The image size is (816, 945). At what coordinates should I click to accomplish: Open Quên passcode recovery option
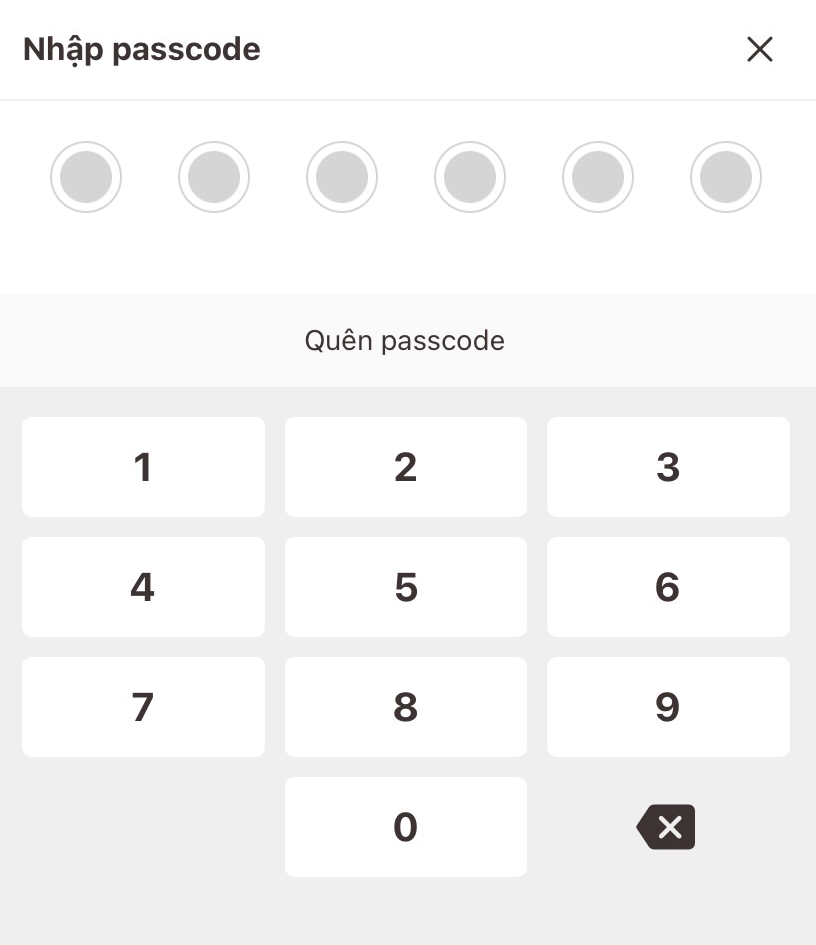click(x=405, y=340)
